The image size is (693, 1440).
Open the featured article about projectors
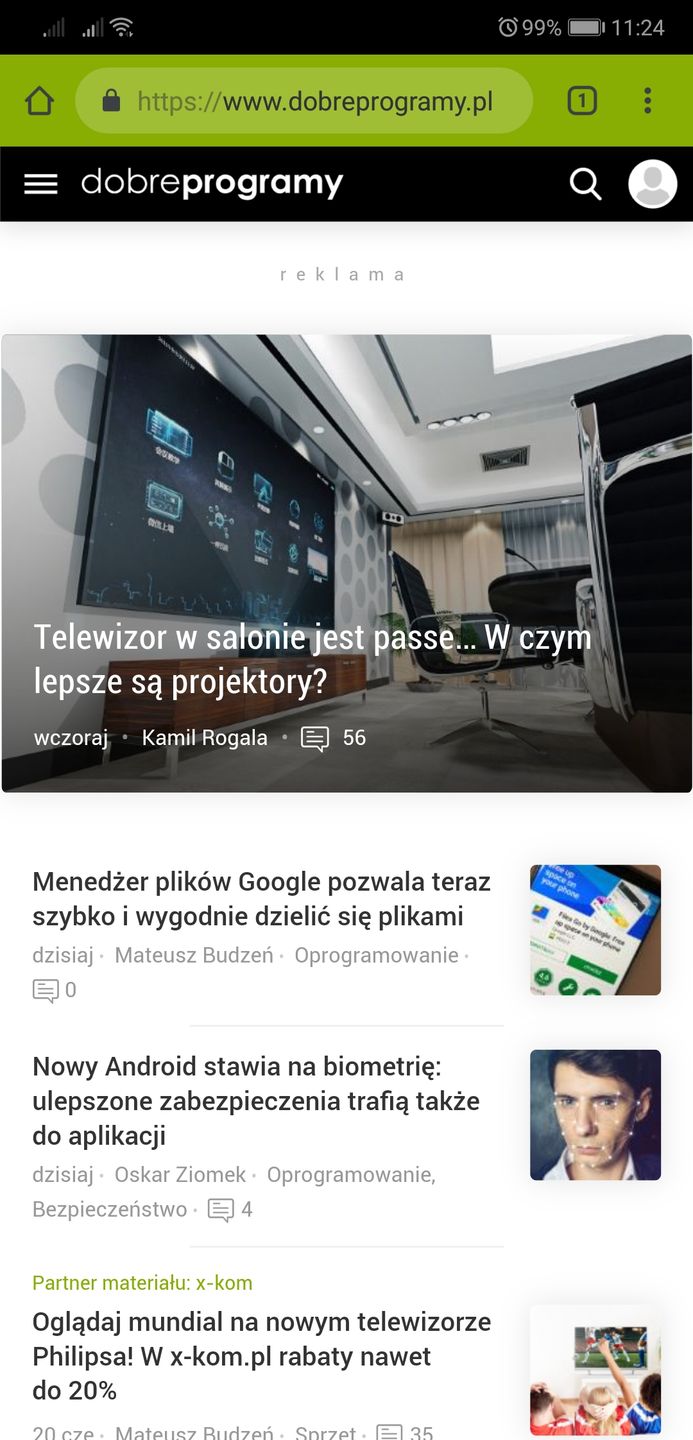[x=312, y=659]
